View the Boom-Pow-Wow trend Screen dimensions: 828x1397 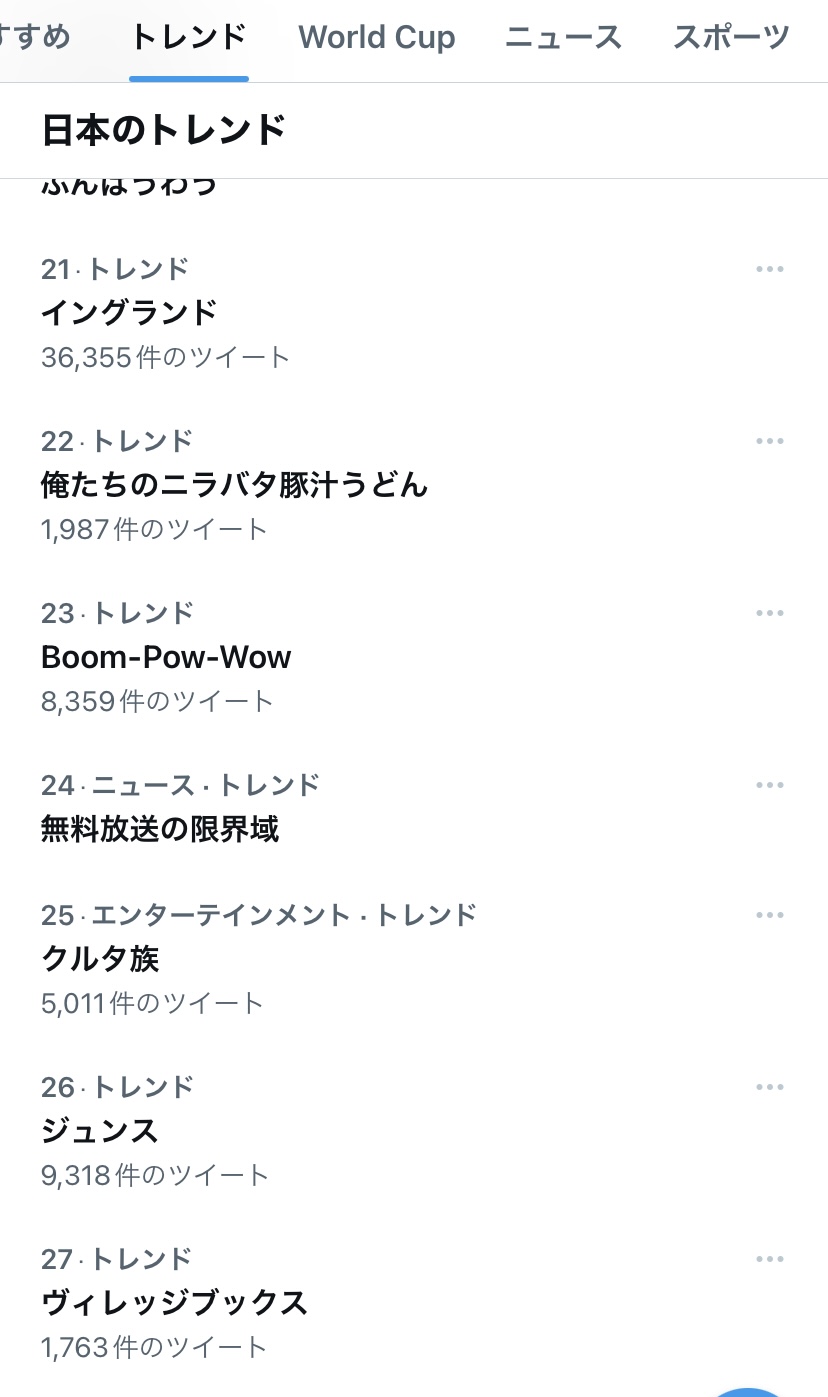[166, 657]
